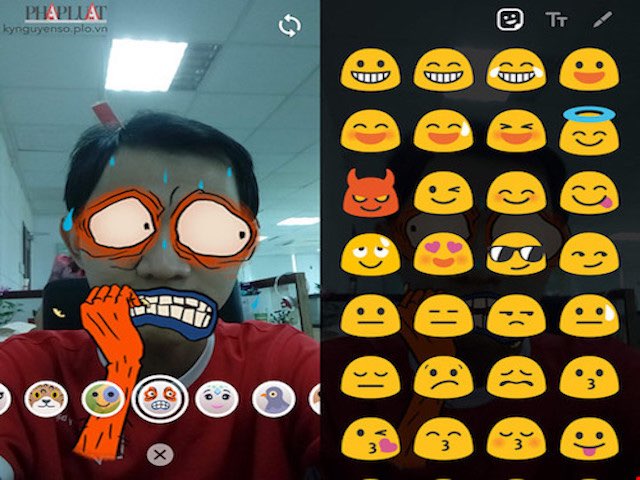Select the green monster lens
This screenshot has height=480, width=640.
(103, 400)
